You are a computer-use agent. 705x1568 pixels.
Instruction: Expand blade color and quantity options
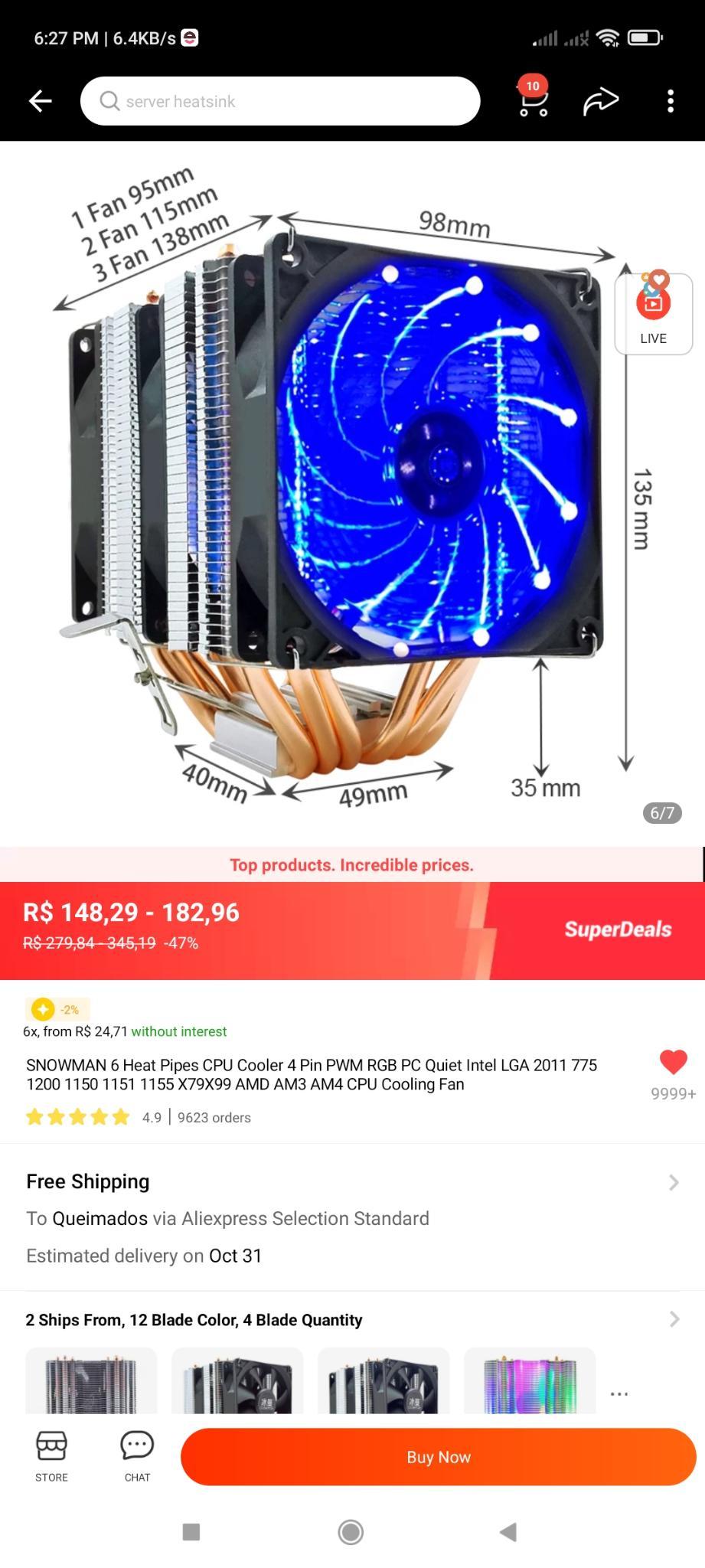pos(352,1319)
